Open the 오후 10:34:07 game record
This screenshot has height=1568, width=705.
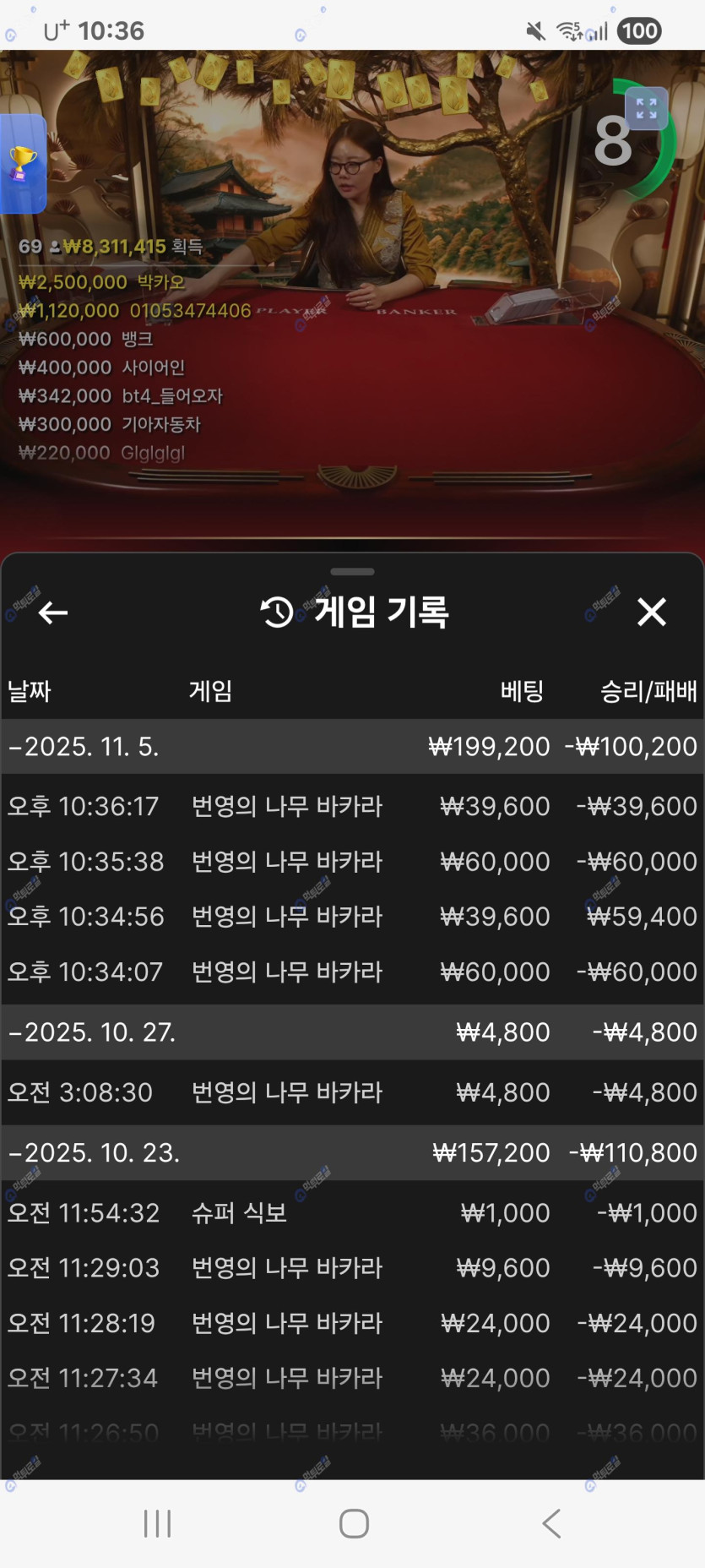point(352,972)
